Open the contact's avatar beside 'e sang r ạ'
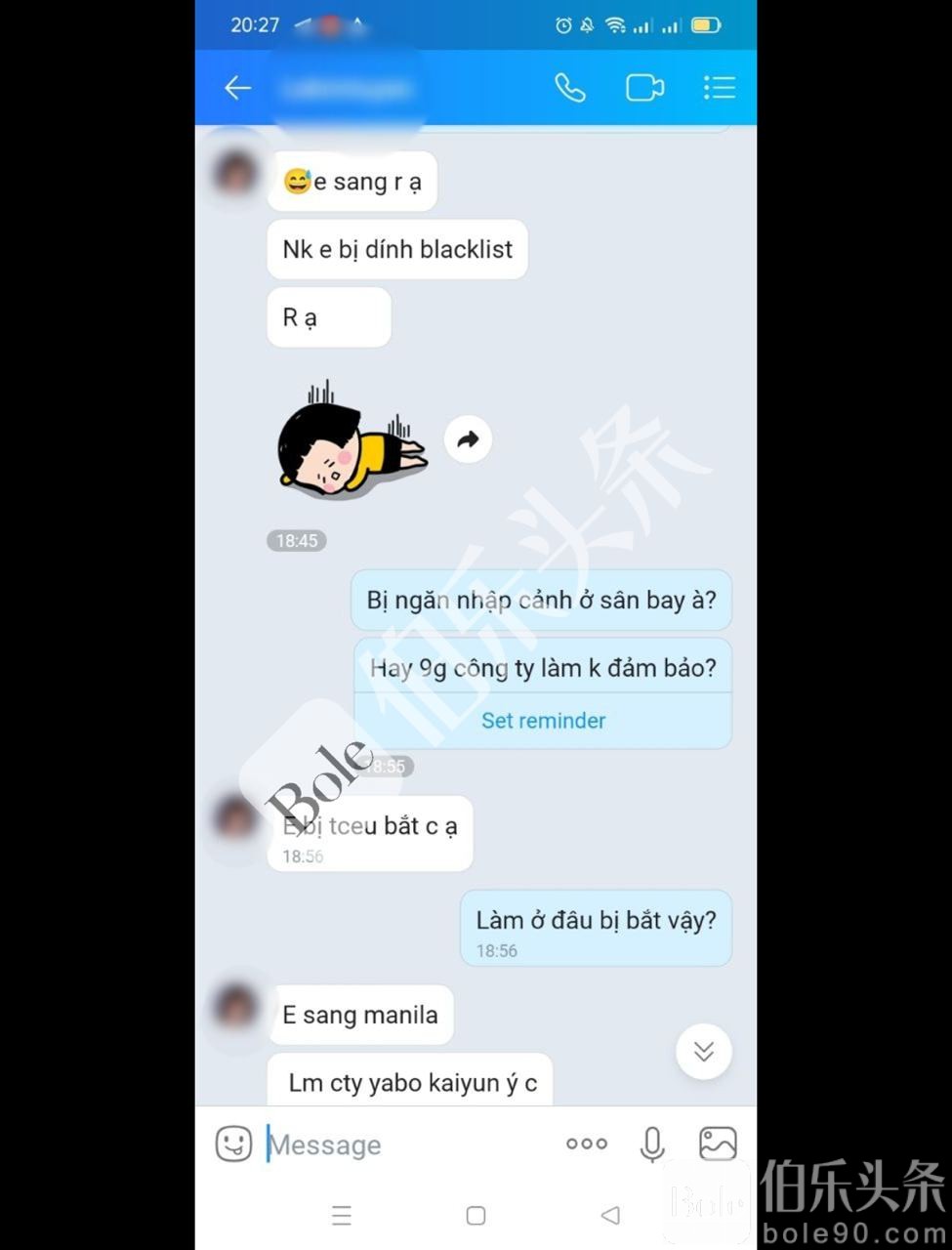Screen dimensions: 952x1250 point(234,174)
